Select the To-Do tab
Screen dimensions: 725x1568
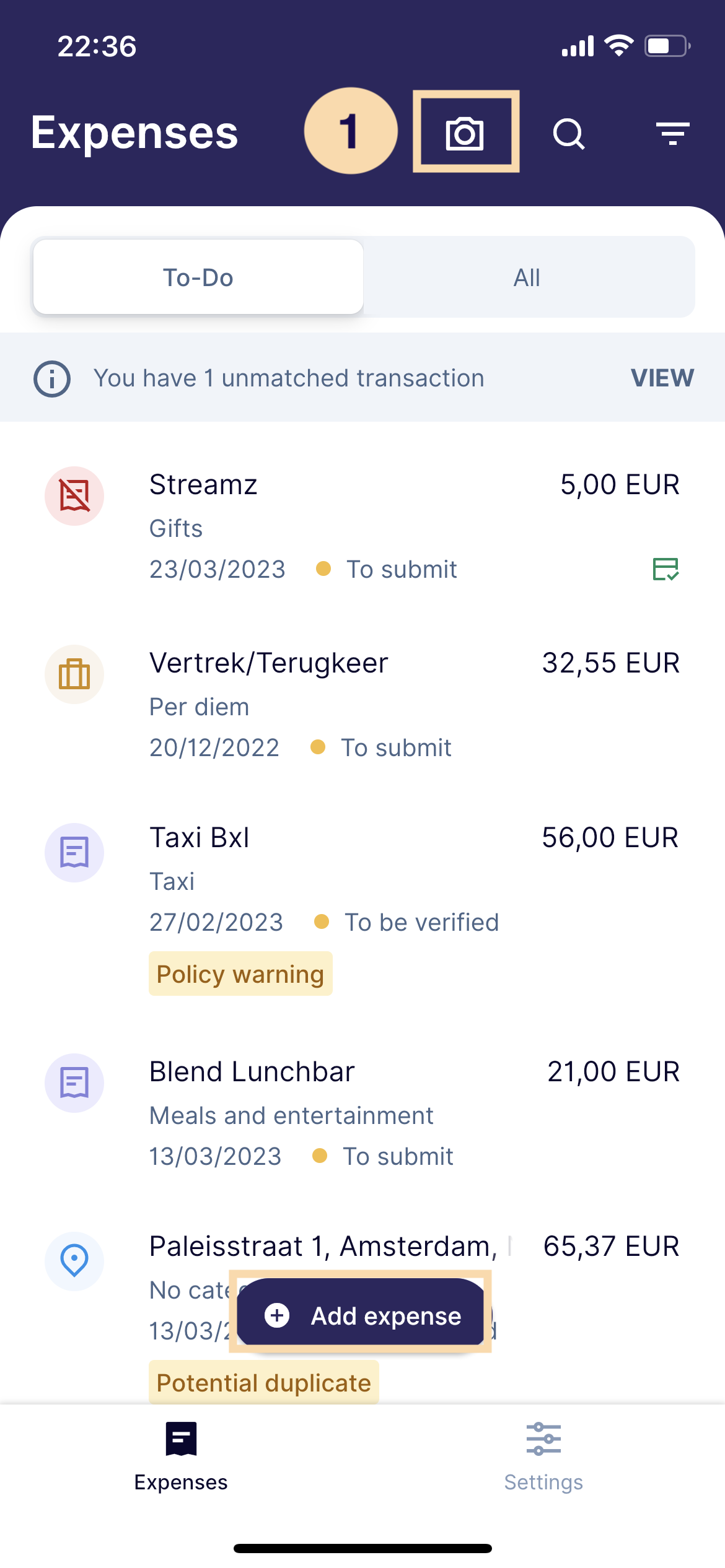click(198, 277)
